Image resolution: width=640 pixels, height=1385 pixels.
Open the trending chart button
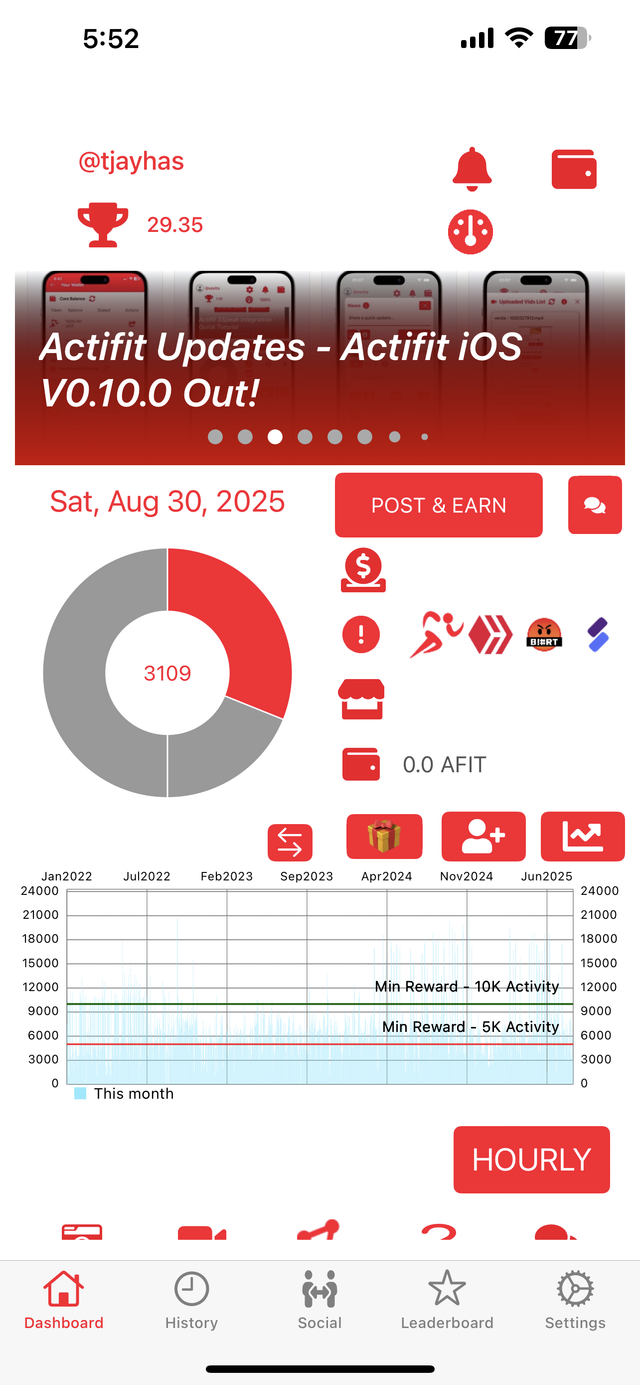582,837
